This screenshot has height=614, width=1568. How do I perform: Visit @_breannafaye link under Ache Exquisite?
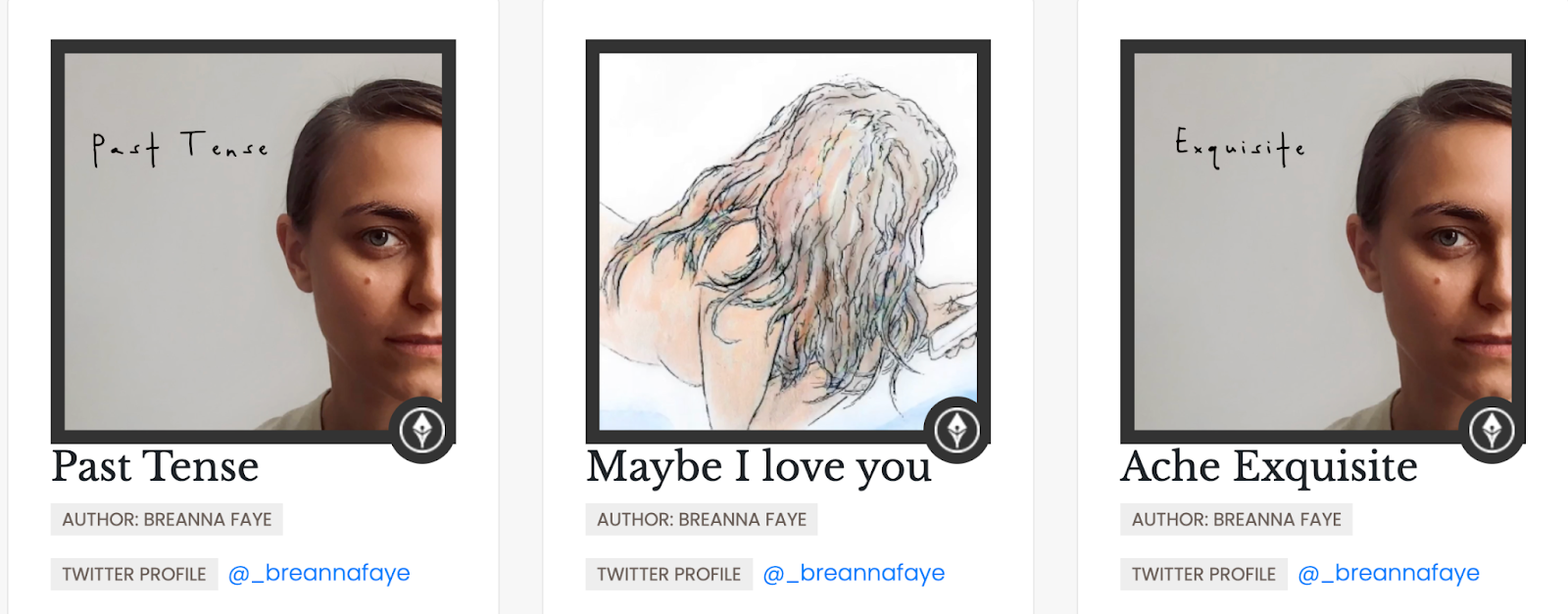click(1389, 573)
